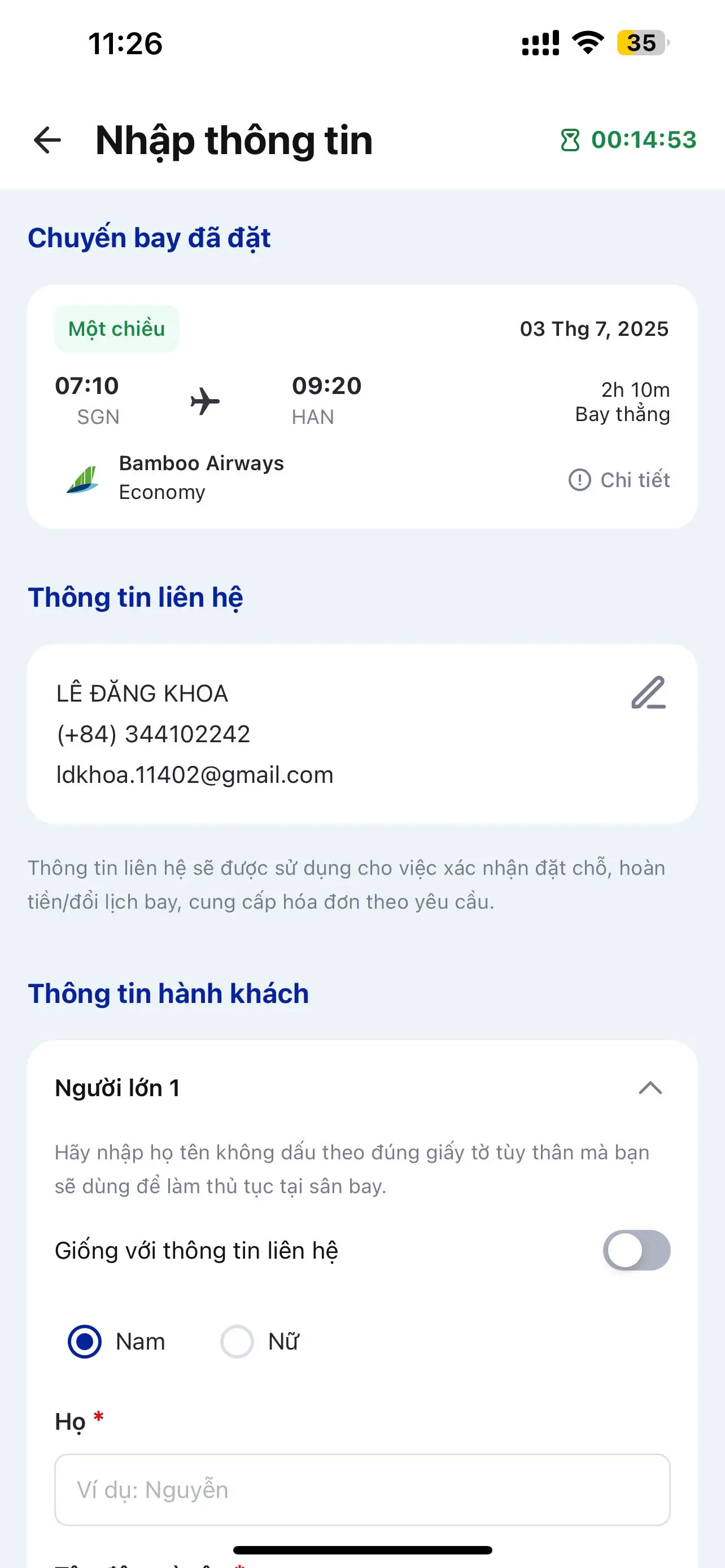
Task: Collapse the Người lớn 1 section
Action: pos(649,1088)
